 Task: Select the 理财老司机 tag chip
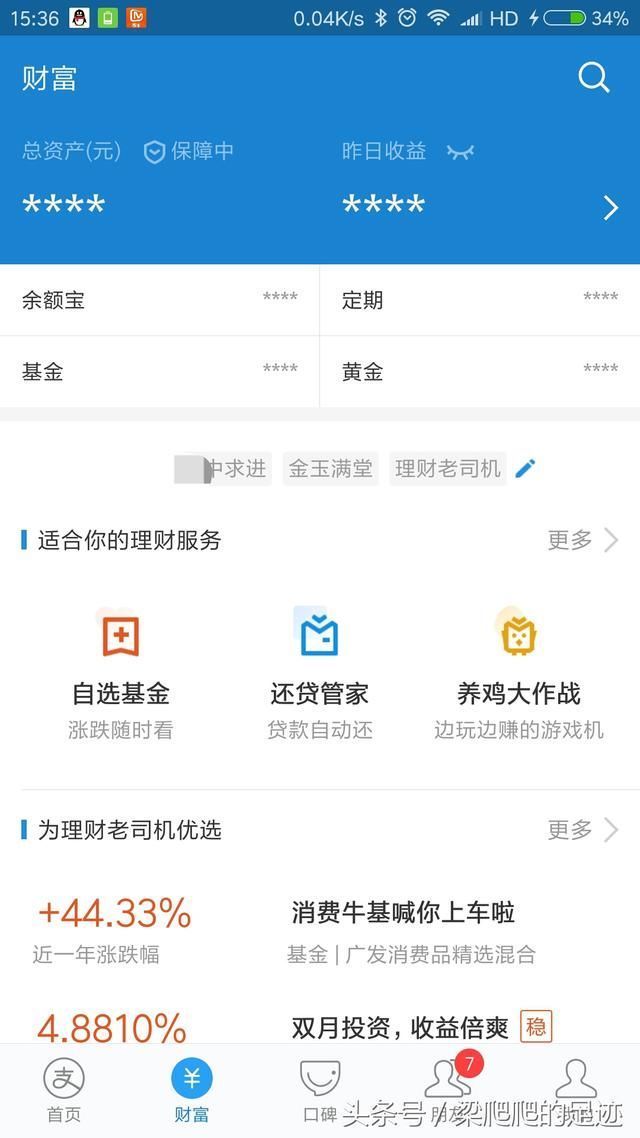447,468
